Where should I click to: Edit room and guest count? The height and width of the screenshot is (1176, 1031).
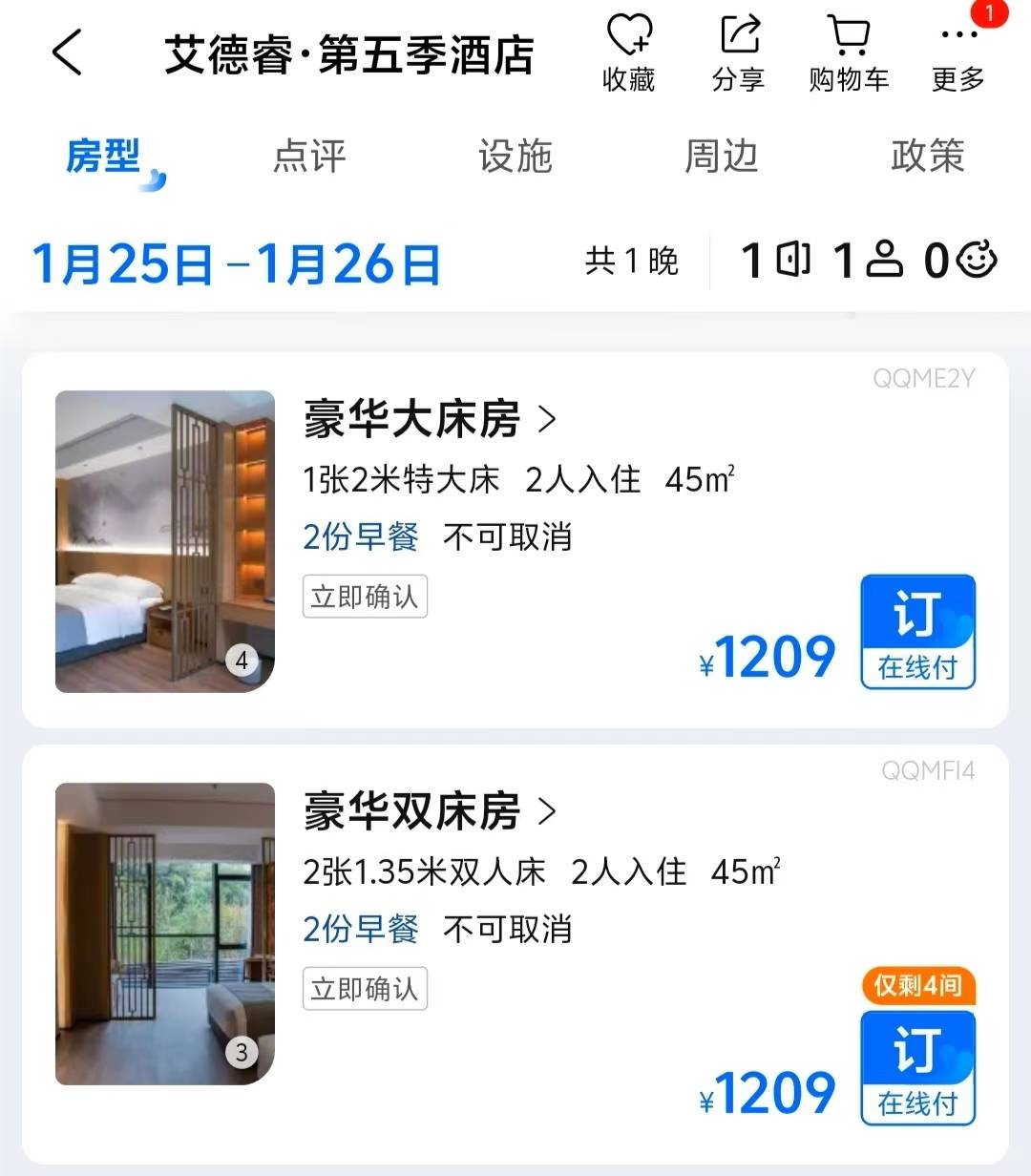point(868,260)
